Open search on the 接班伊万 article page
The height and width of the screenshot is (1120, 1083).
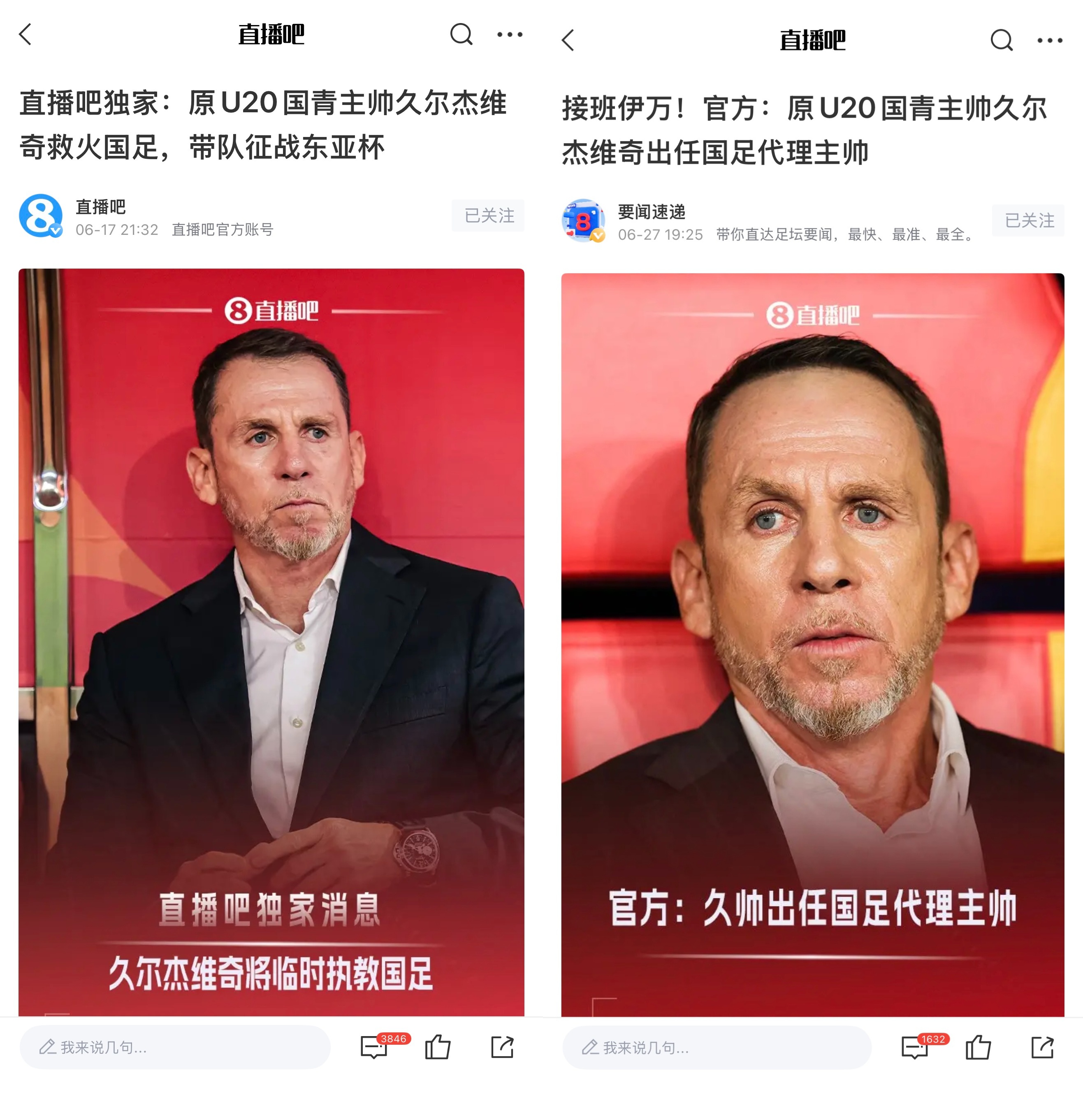(x=1001, y=40)
